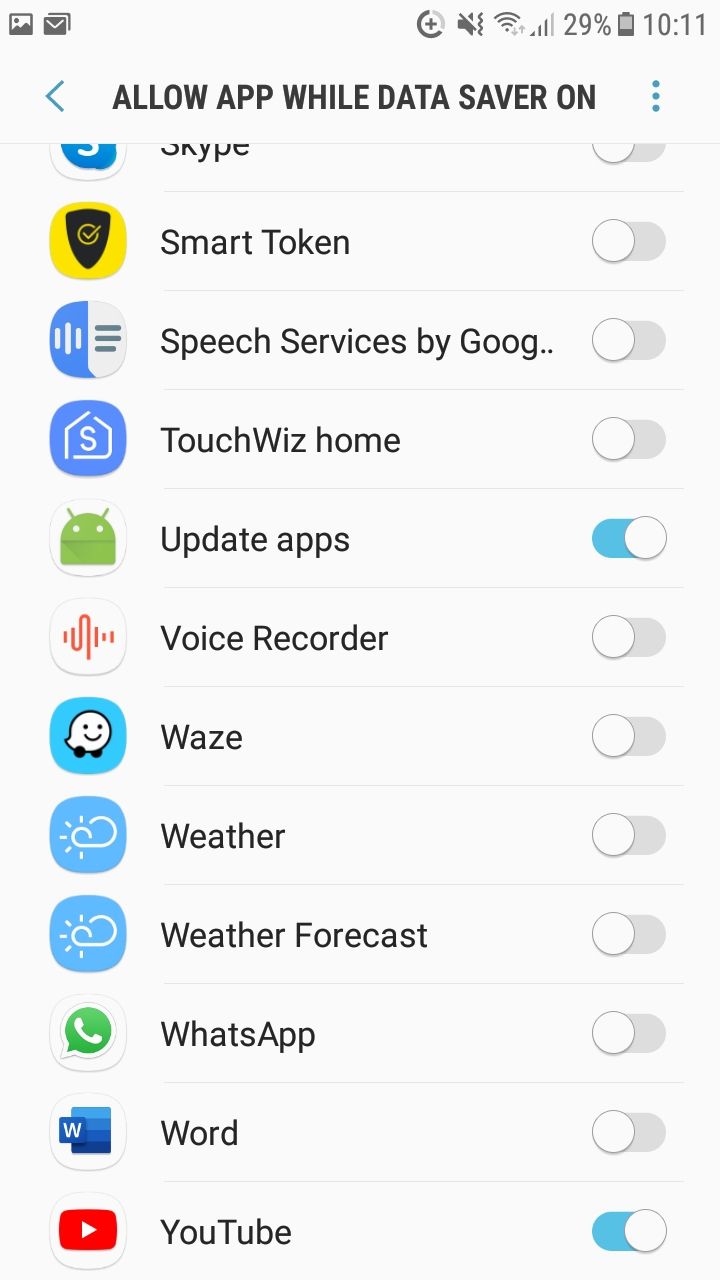Tap the Speech Services by Google icon

click(87, 339)
